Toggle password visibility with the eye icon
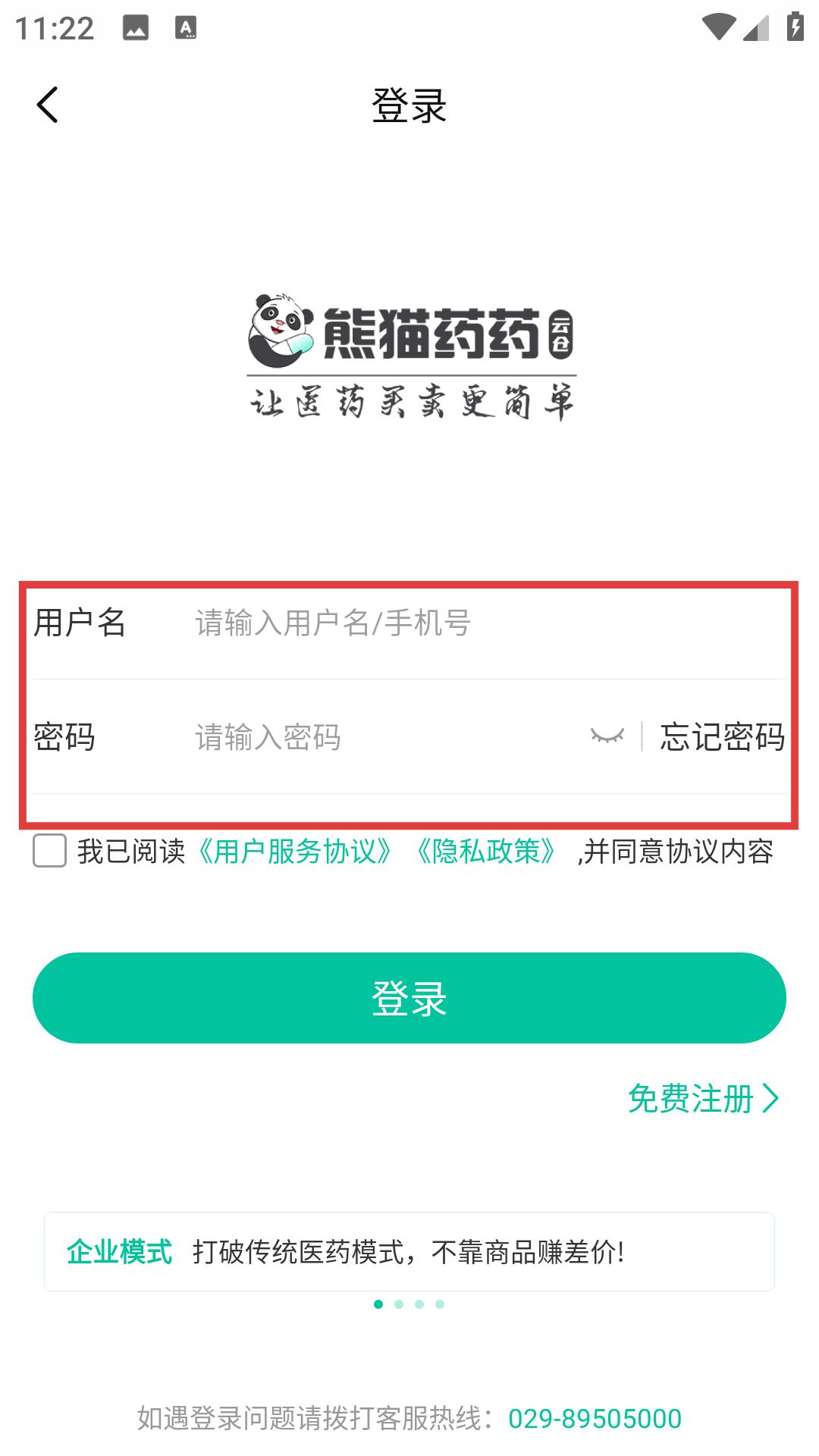 click(607, 736)
